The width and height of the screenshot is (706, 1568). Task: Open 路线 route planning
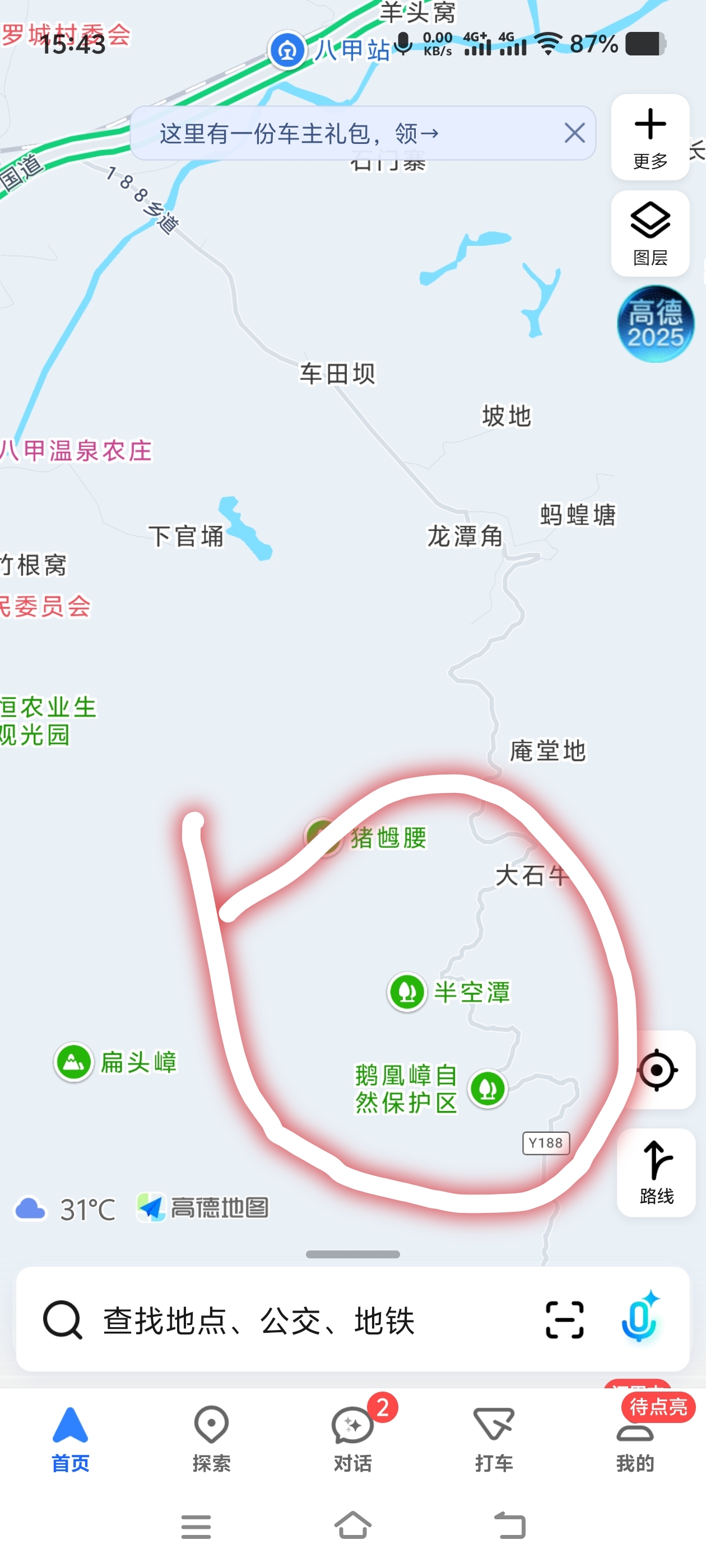pos(657,1172)
